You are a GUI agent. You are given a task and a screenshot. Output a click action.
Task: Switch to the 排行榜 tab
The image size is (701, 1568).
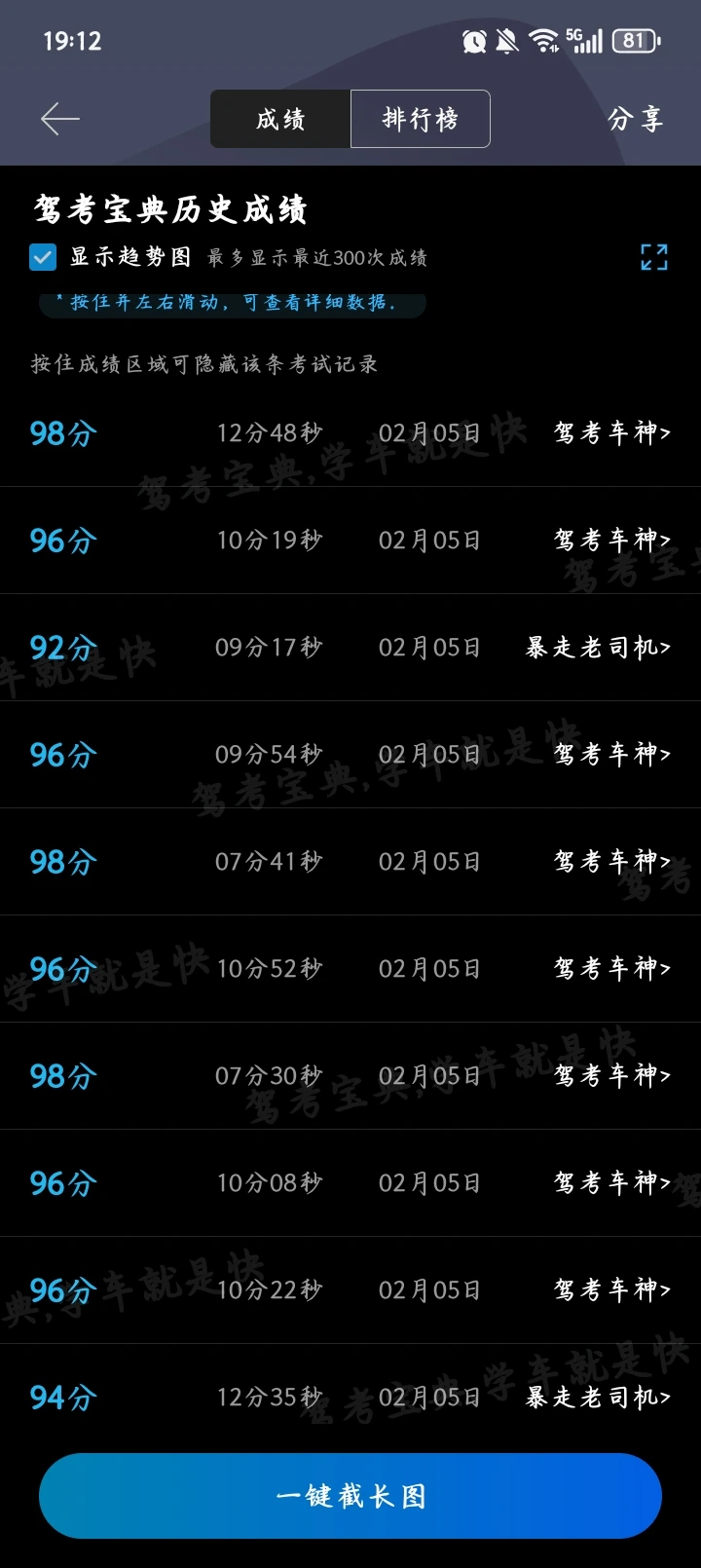click(x=420, y=120)
